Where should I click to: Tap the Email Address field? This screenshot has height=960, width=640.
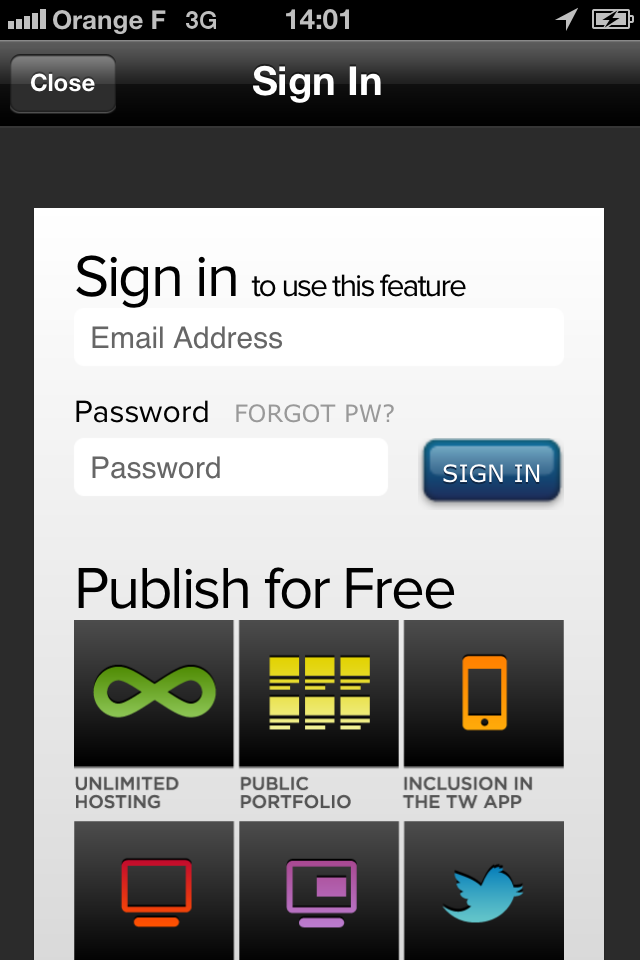[x=318, y=338]
